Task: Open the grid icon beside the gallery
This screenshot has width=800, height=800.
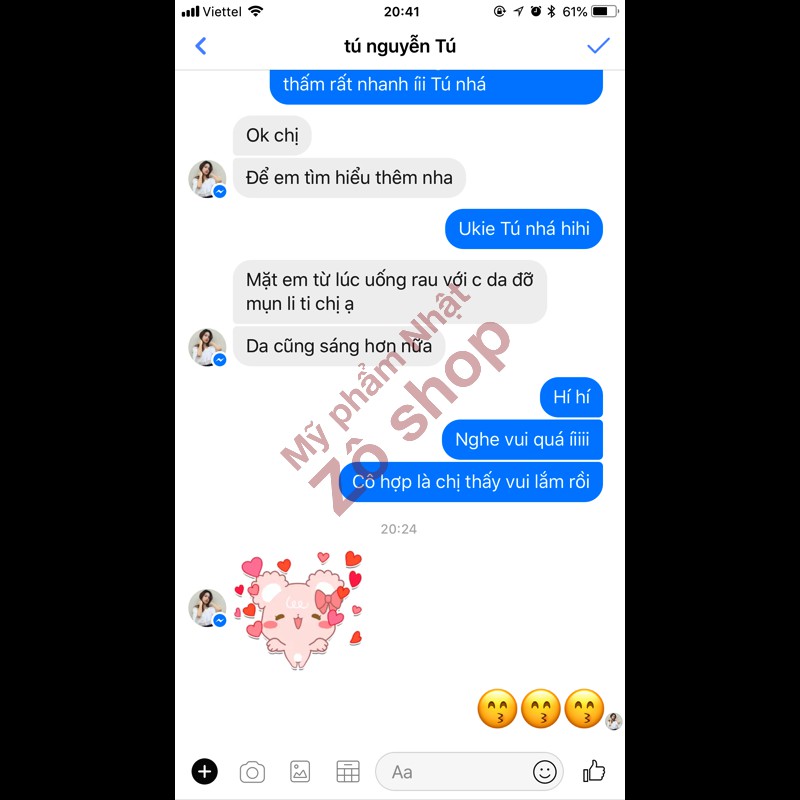Action: 347,771
